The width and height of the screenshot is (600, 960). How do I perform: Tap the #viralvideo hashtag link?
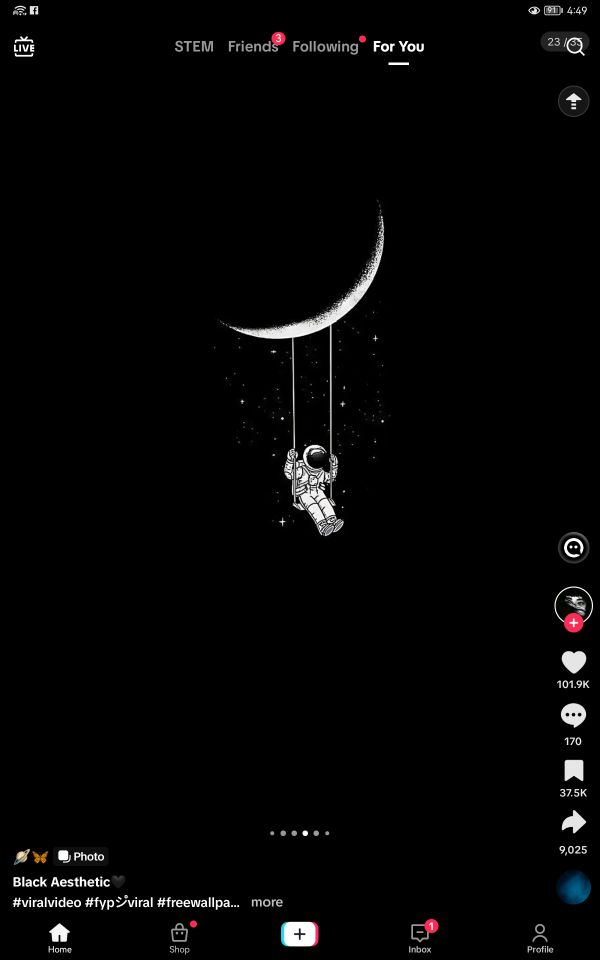tap(47, 902)
